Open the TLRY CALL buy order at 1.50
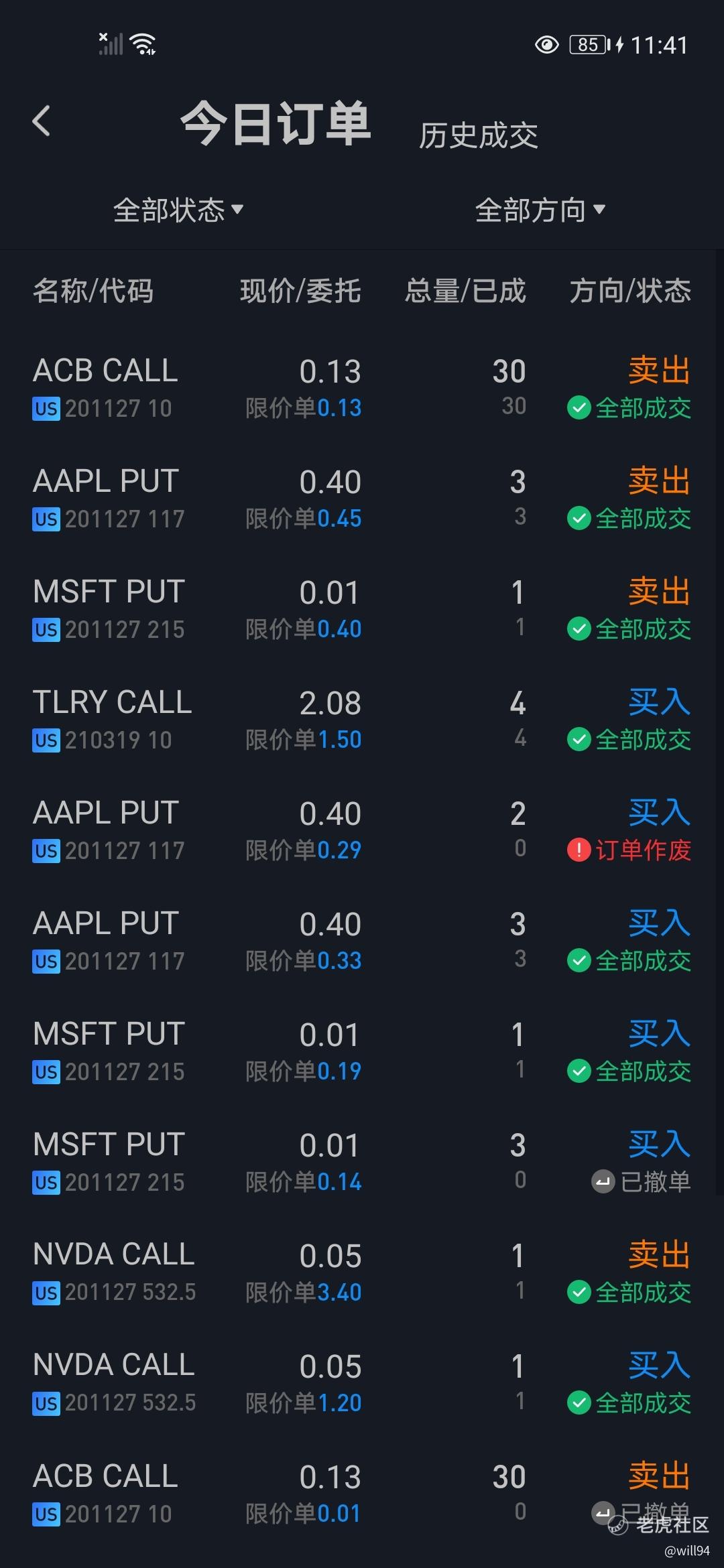724x1568 pixels. tap(362, 720)
